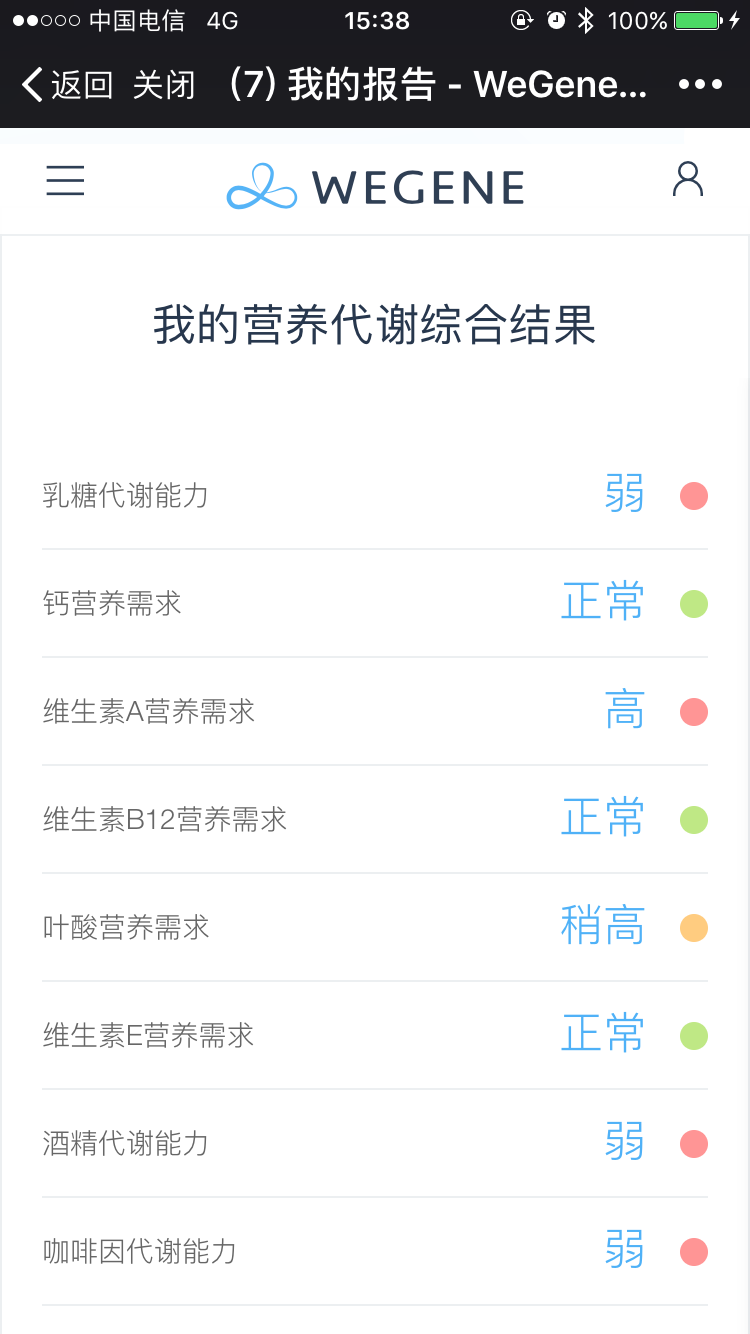Open the WeGene home logo
The image size is (750, 1334).
point(375,187)
